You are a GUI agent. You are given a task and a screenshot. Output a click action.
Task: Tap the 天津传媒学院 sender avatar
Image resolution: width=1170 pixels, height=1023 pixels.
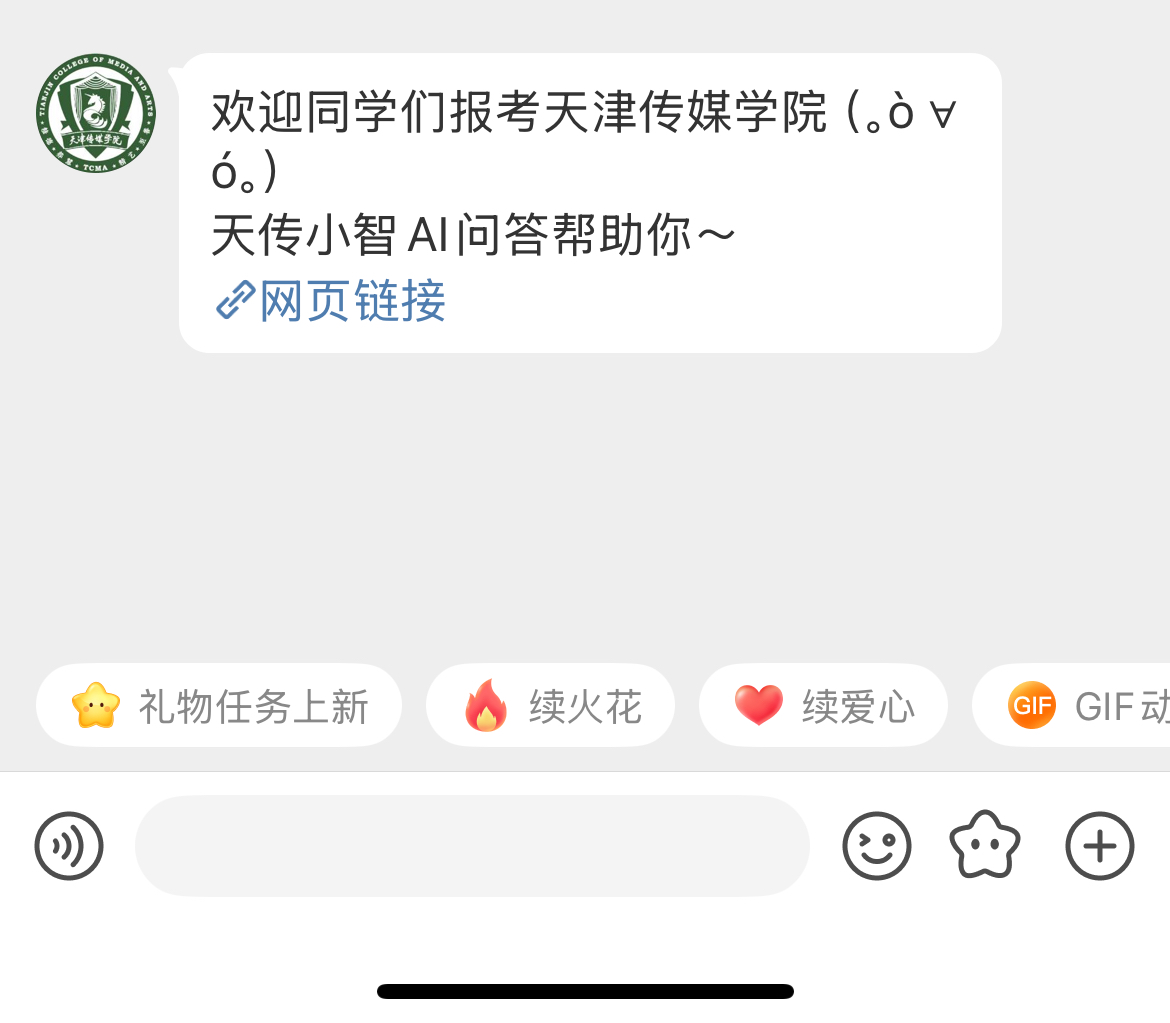click(x=95, y=113)
